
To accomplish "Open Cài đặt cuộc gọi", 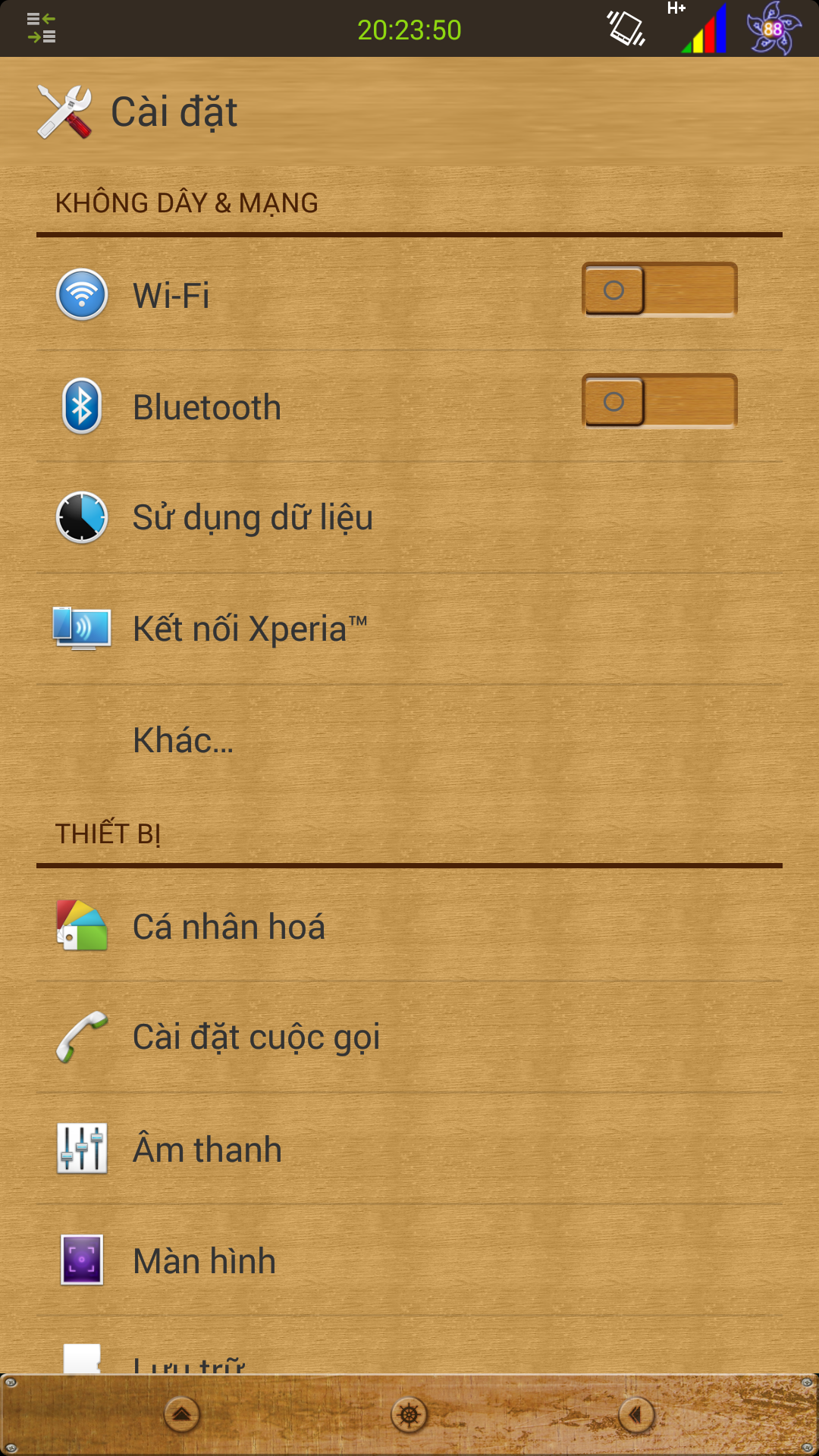I will 303,1037.
